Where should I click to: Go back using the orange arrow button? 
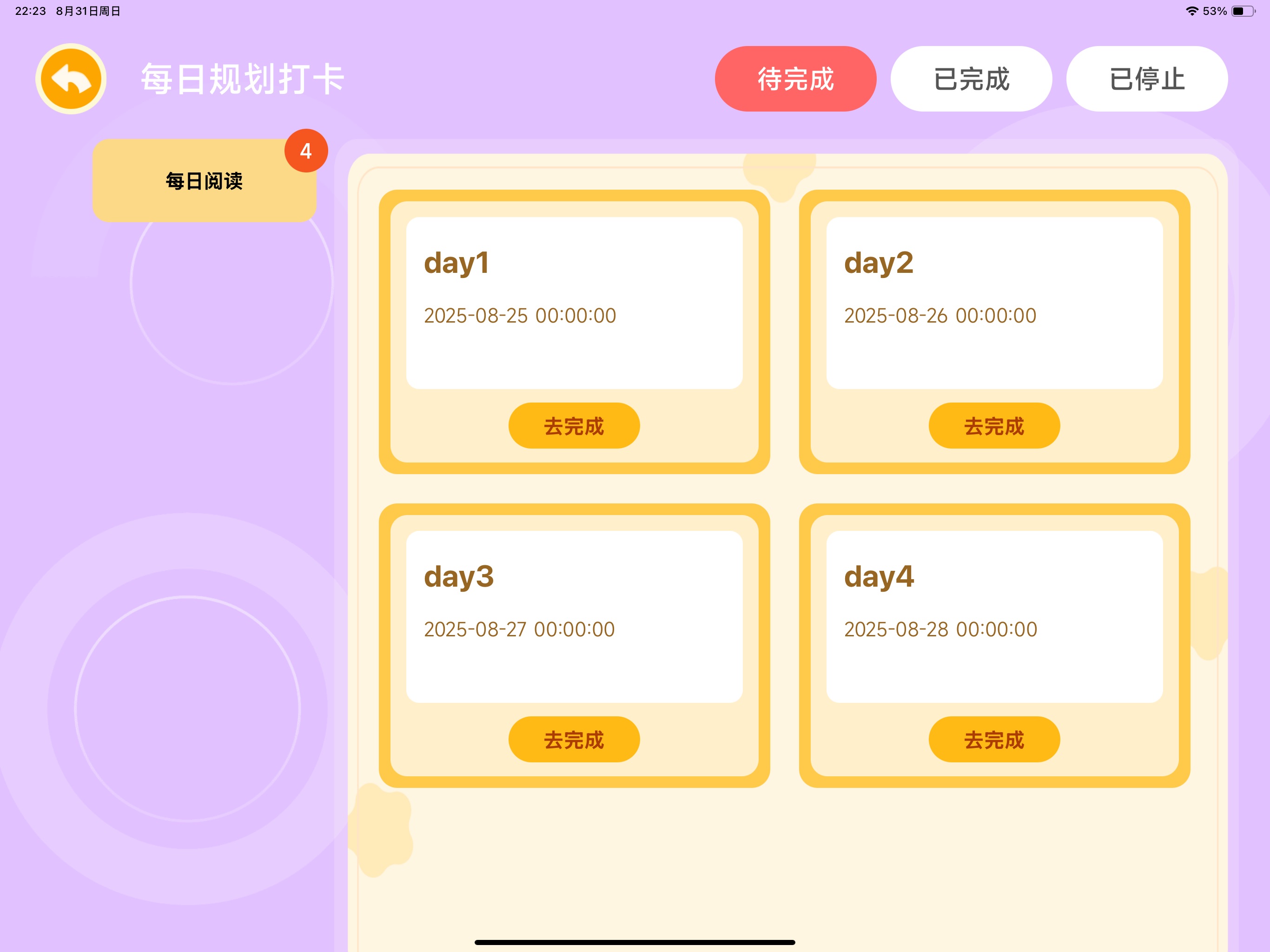[x=71, y=79]
